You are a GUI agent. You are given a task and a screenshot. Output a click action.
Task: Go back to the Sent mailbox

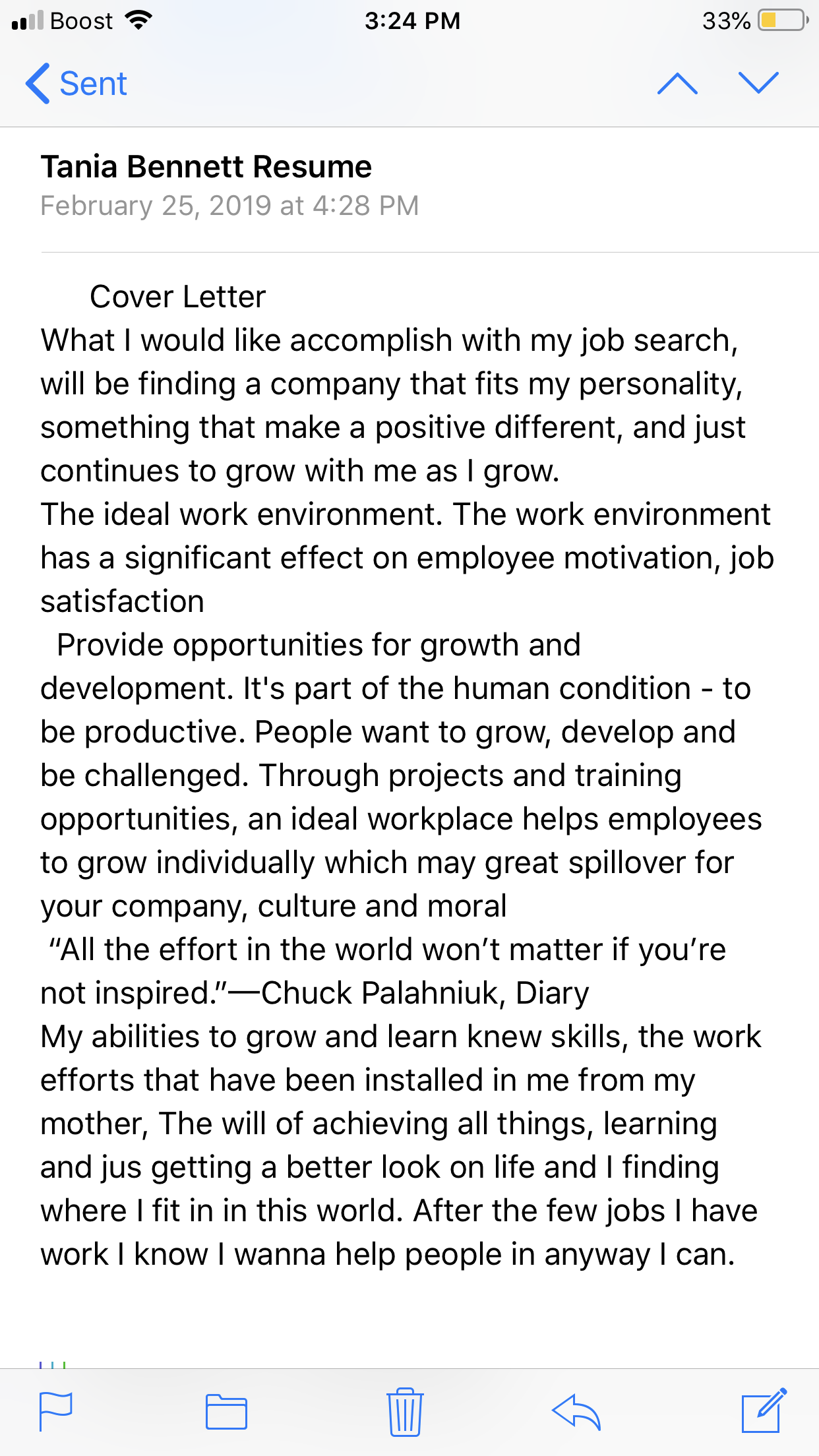pos(76,84)
